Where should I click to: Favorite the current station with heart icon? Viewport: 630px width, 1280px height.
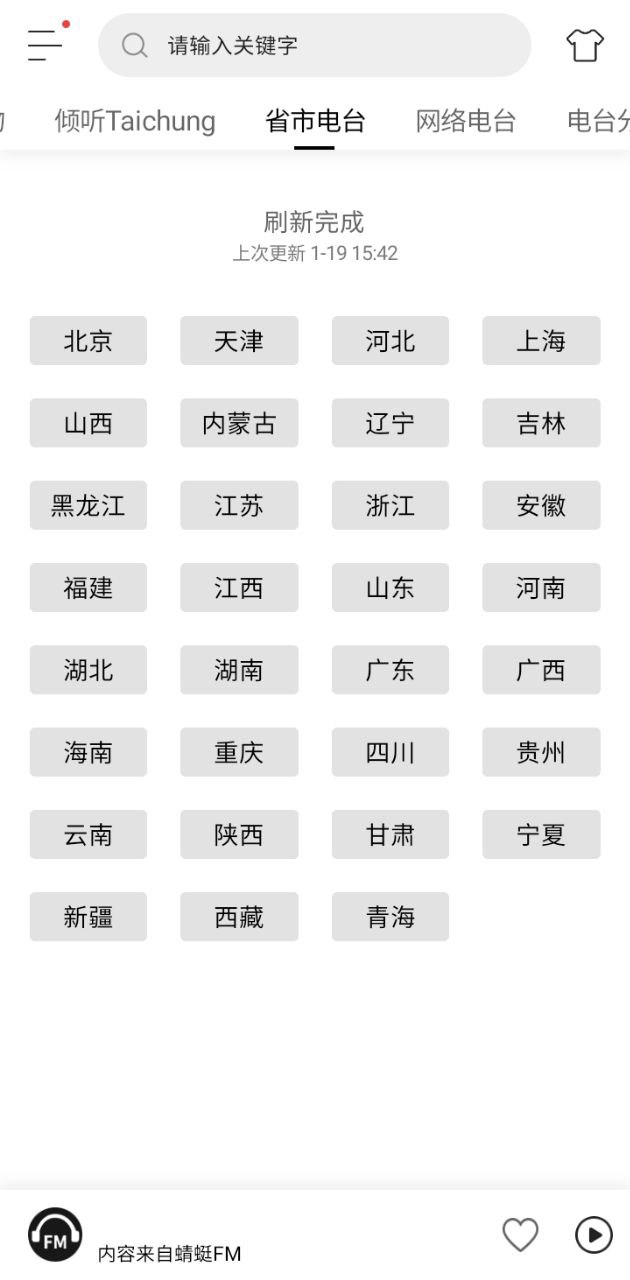[520, 1235]
